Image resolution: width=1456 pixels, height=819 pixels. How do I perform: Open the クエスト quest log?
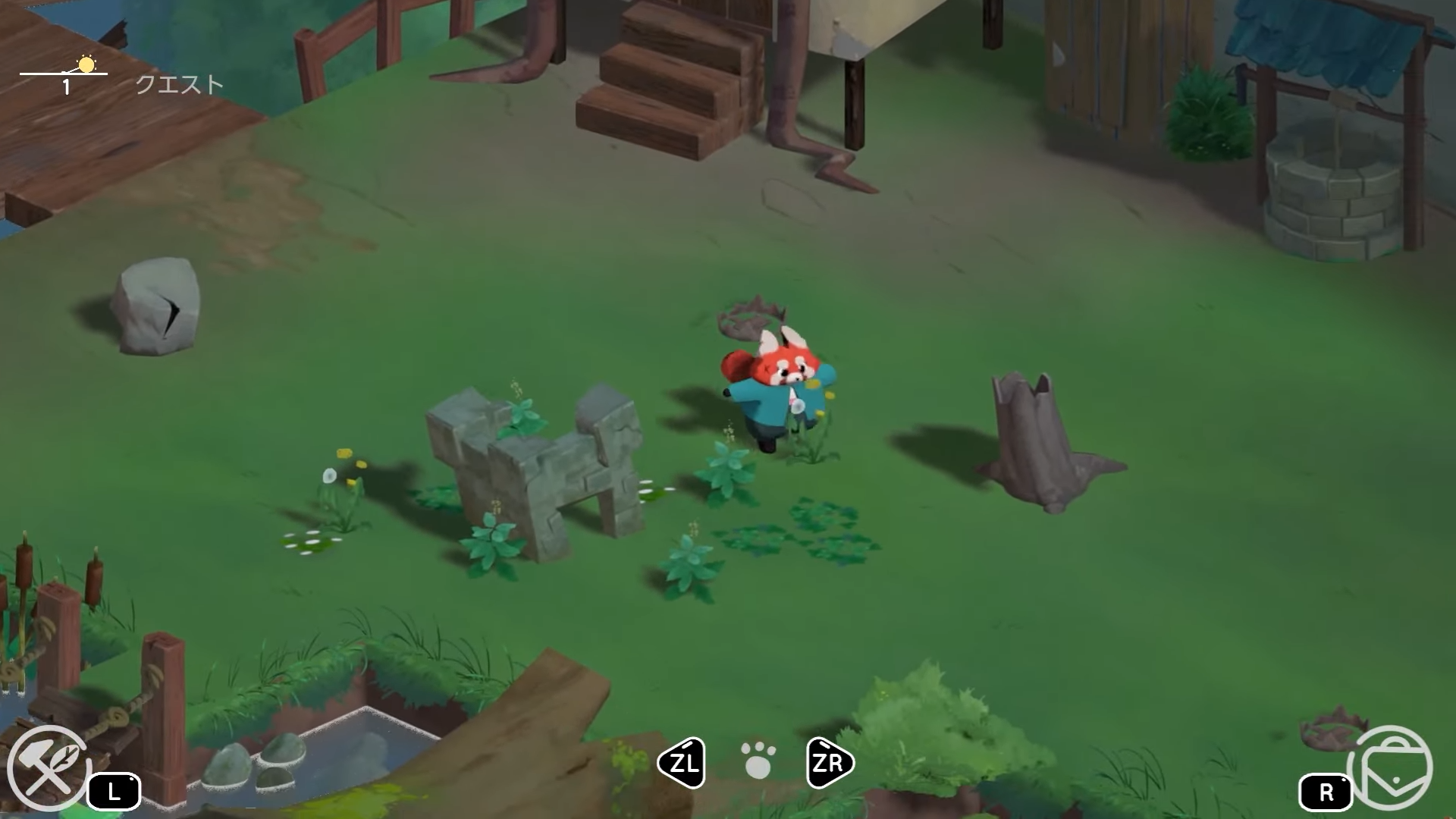180,84
